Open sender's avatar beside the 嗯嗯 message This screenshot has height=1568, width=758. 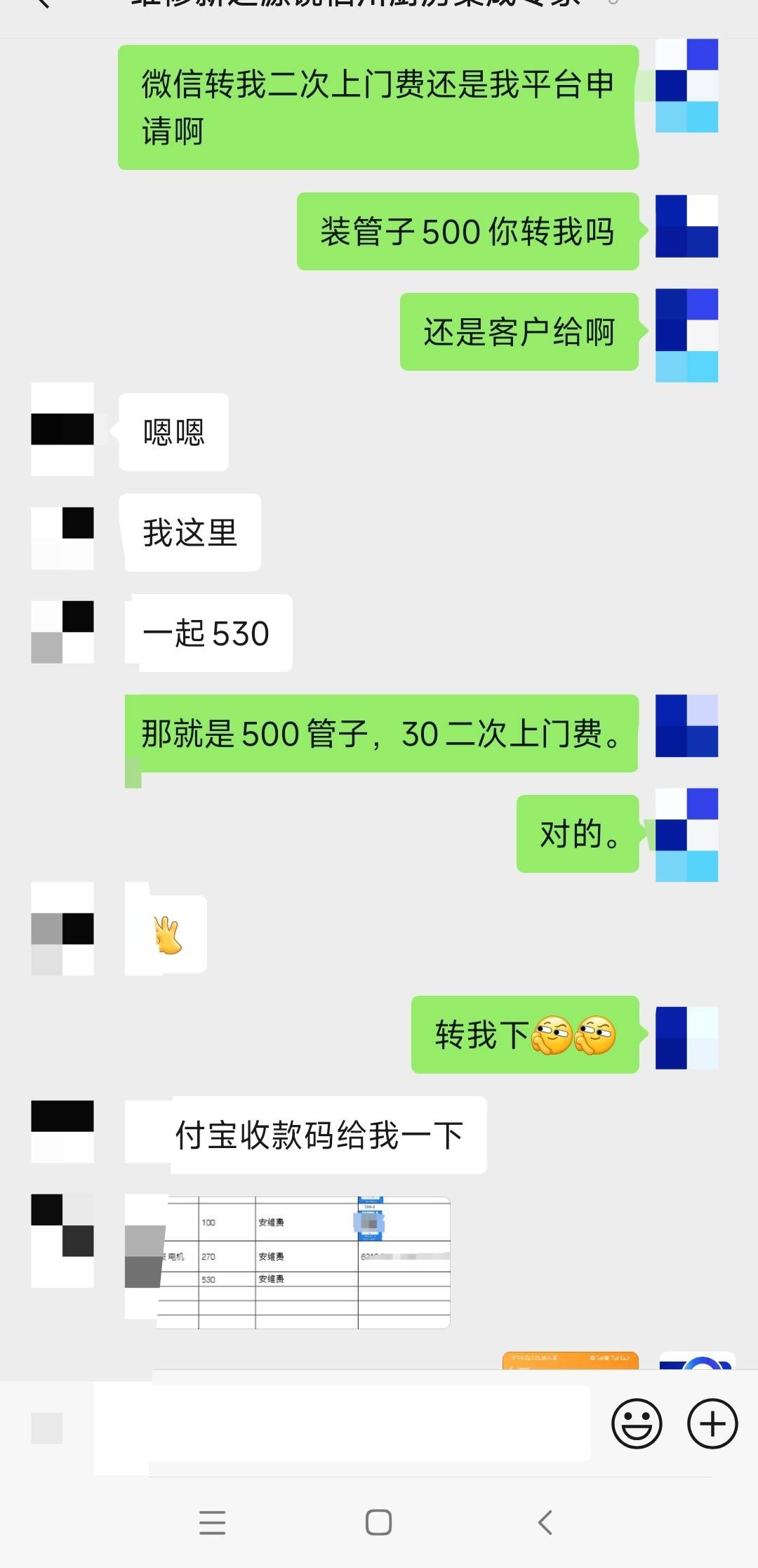tap(62, 429)
